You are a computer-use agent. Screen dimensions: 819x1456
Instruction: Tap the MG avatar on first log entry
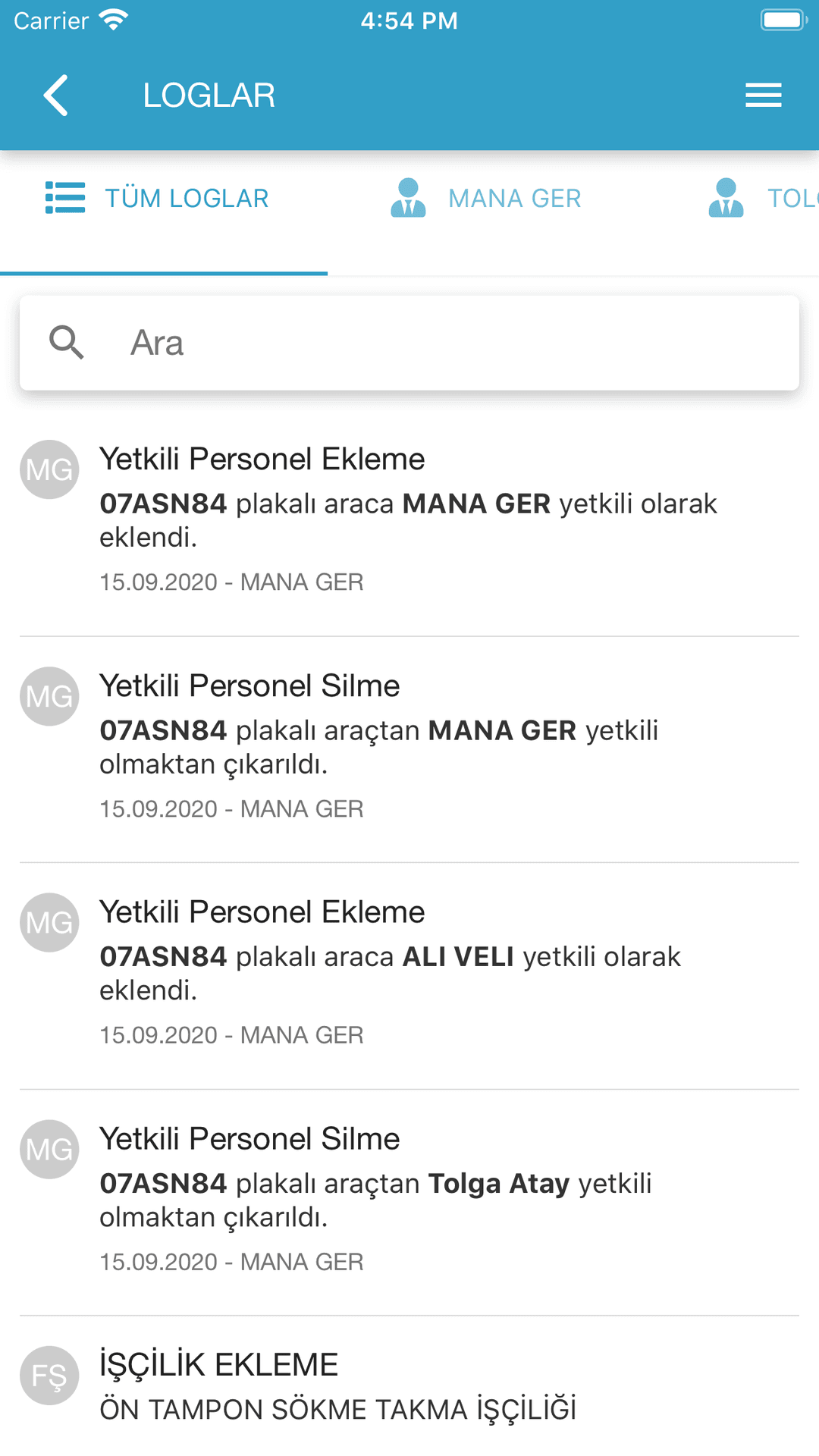pos(49,469)
